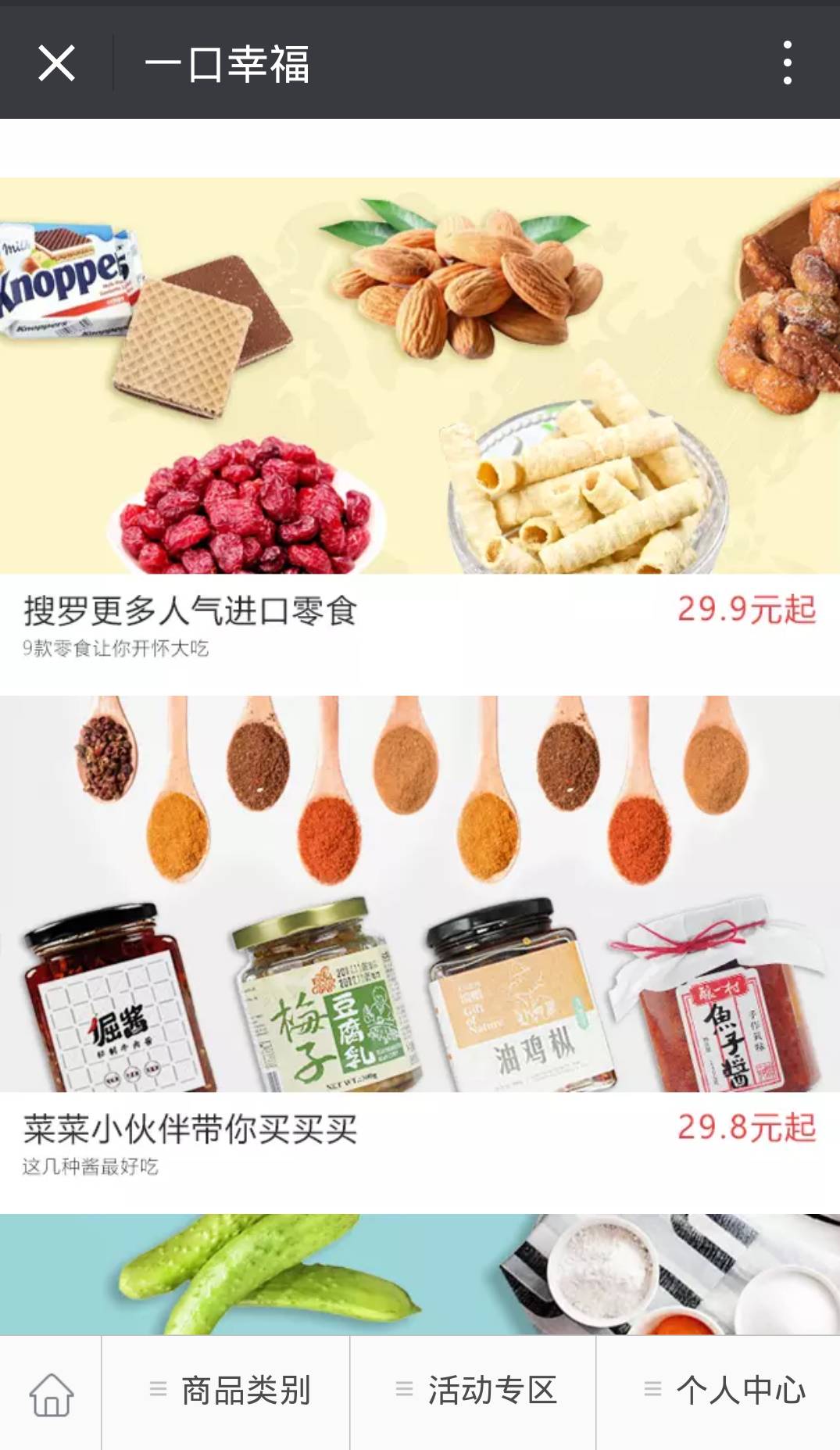Viewport: 840px width, 1450px height.
Task: Tap the sauce jars banner image
Action: click(420, 899)
